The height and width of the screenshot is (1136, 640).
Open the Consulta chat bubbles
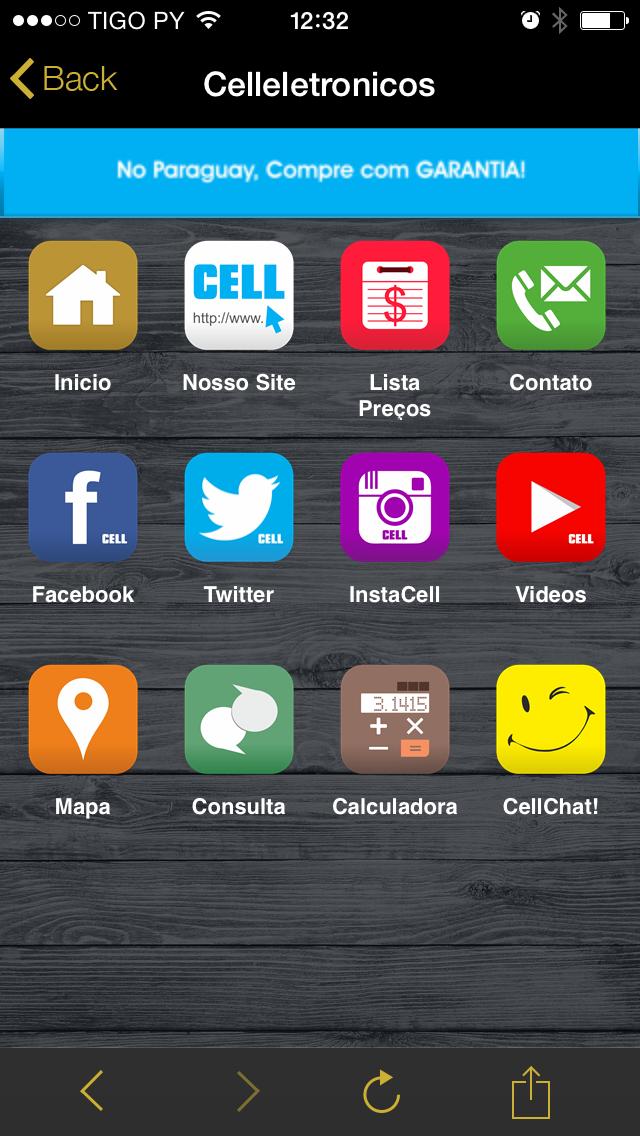click(x=239, y=719)
